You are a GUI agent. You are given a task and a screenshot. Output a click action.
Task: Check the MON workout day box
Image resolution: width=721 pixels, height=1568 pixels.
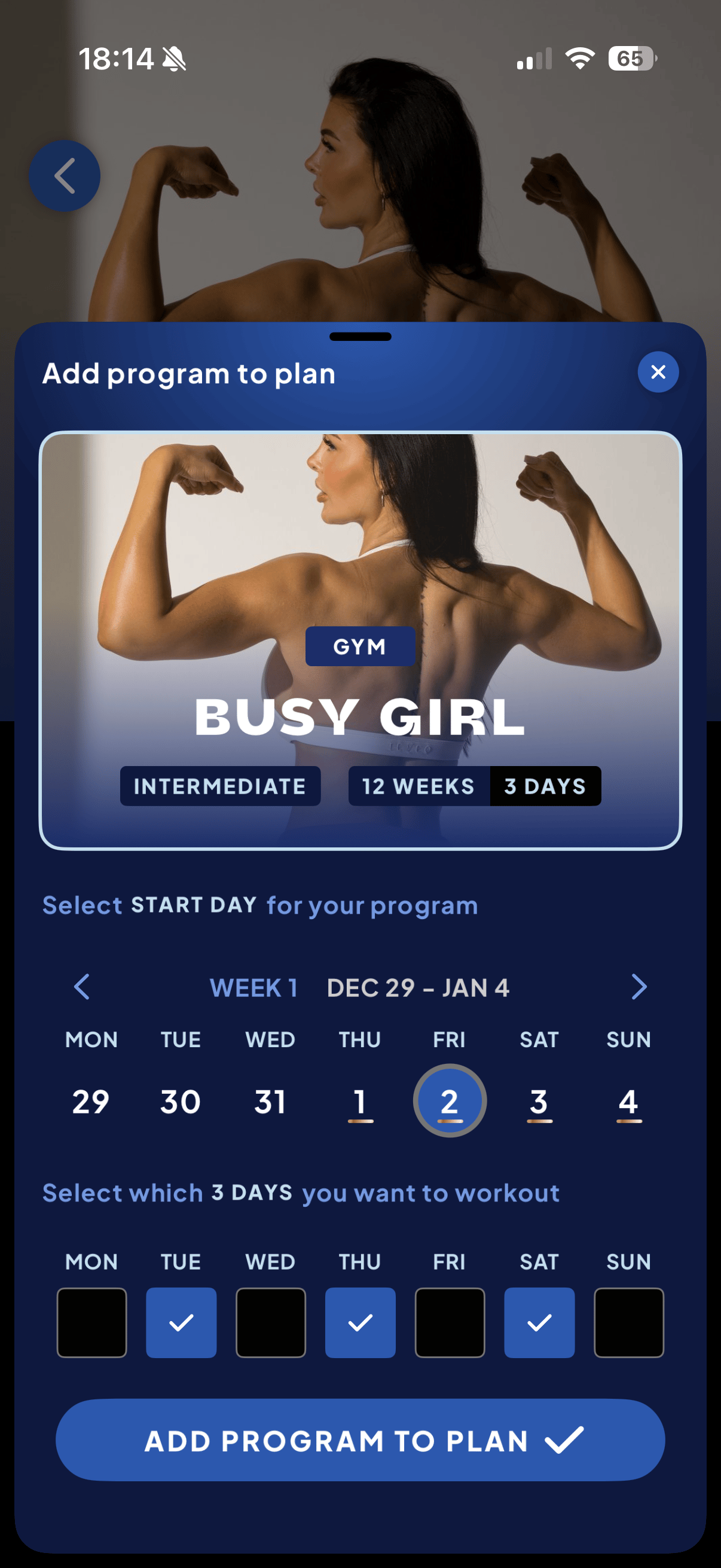pos(92,1322)
